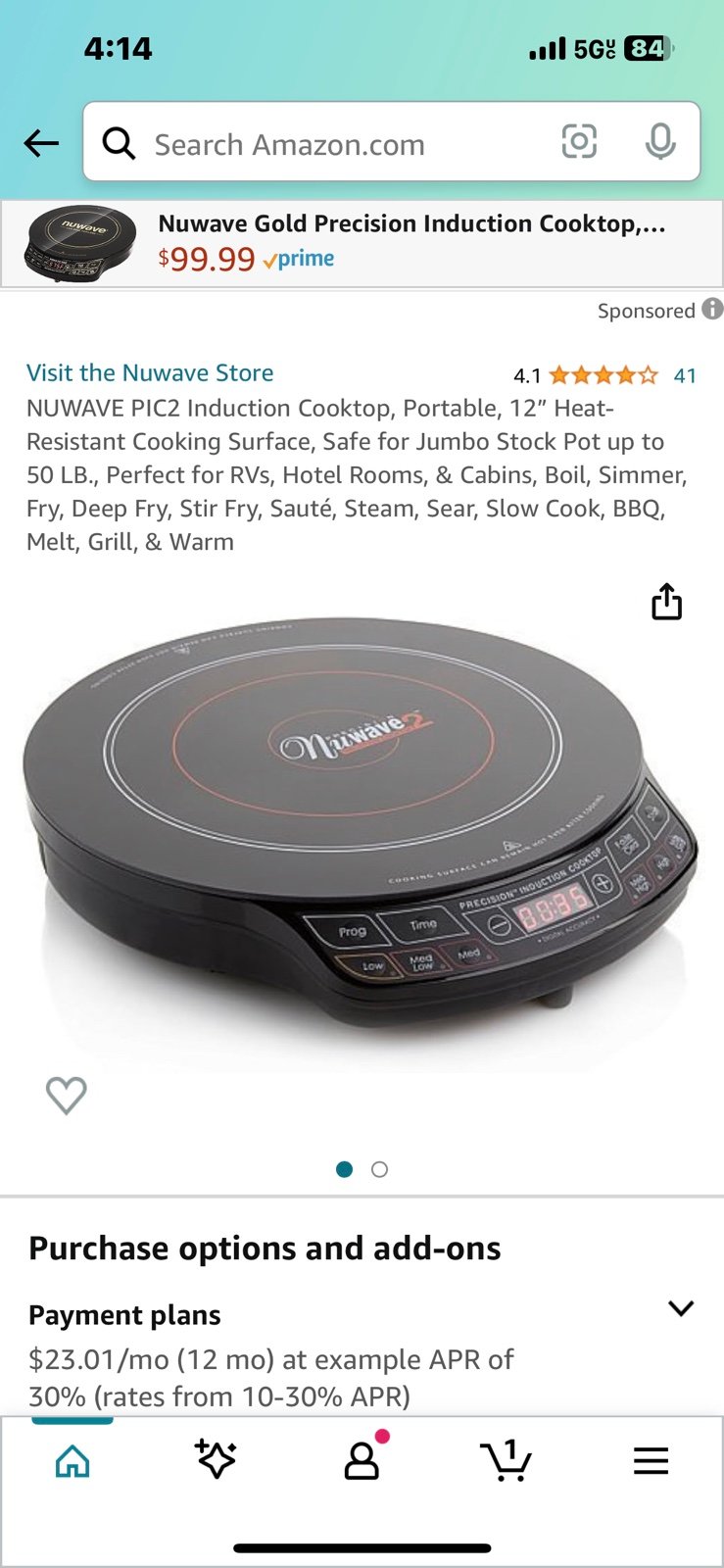Viewport: 724px width, 1568px height.
Task: Visit the Nuwave Store link
Action: (150, 373)
